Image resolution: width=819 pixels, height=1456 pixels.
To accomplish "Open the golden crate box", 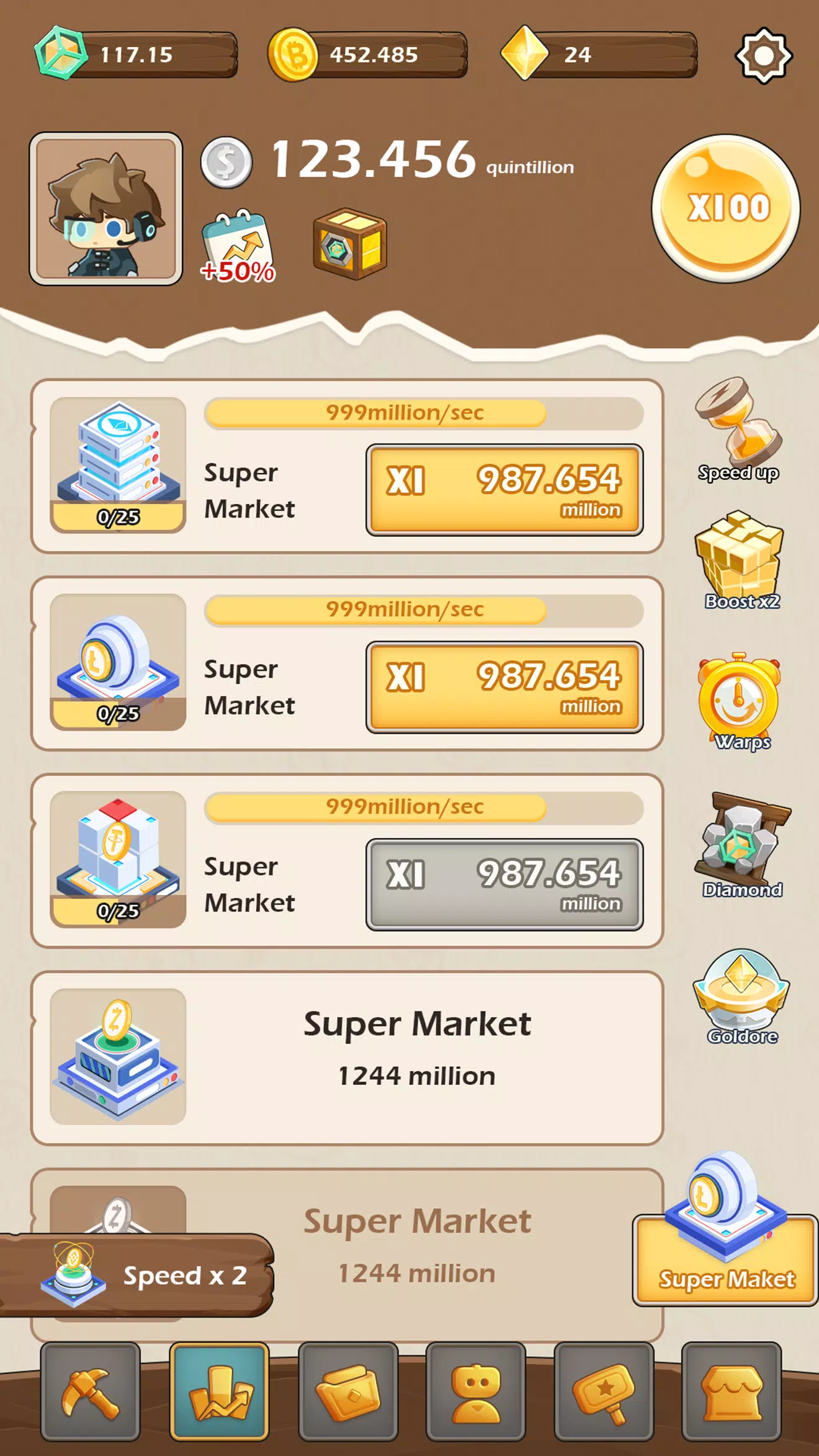I will (350, 243).
